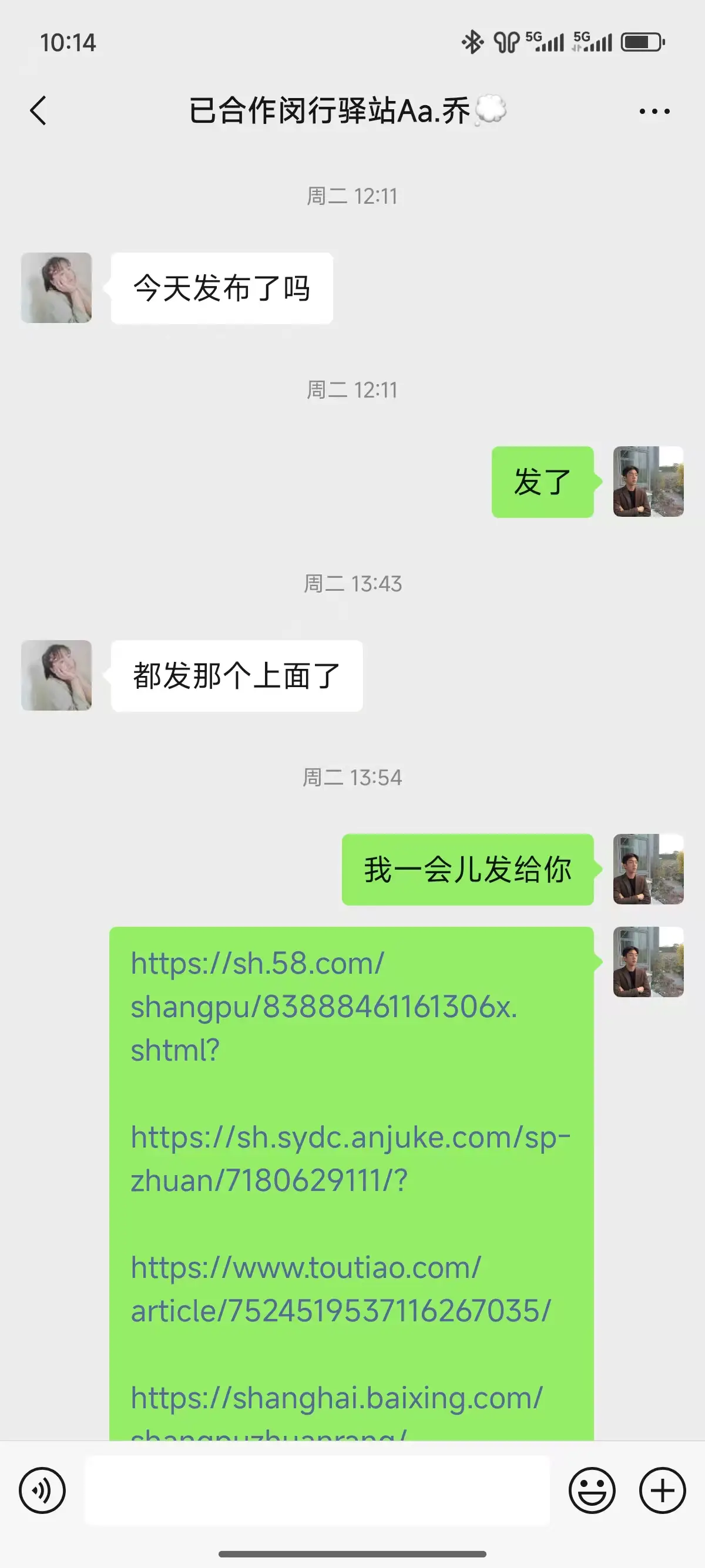View my avatar beside 我一会儿发给你
The height and width of the screenshot is (1568, 705).
[x=648, y=869]
